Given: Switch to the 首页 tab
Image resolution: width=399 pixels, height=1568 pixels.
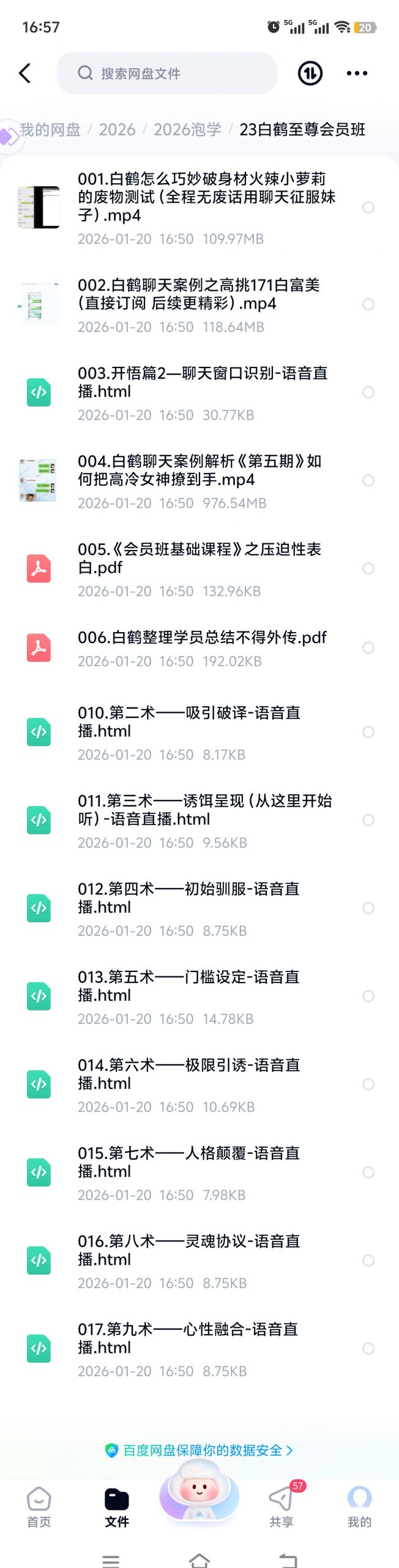Looking at the screenshot, I should click(39, 1508).
